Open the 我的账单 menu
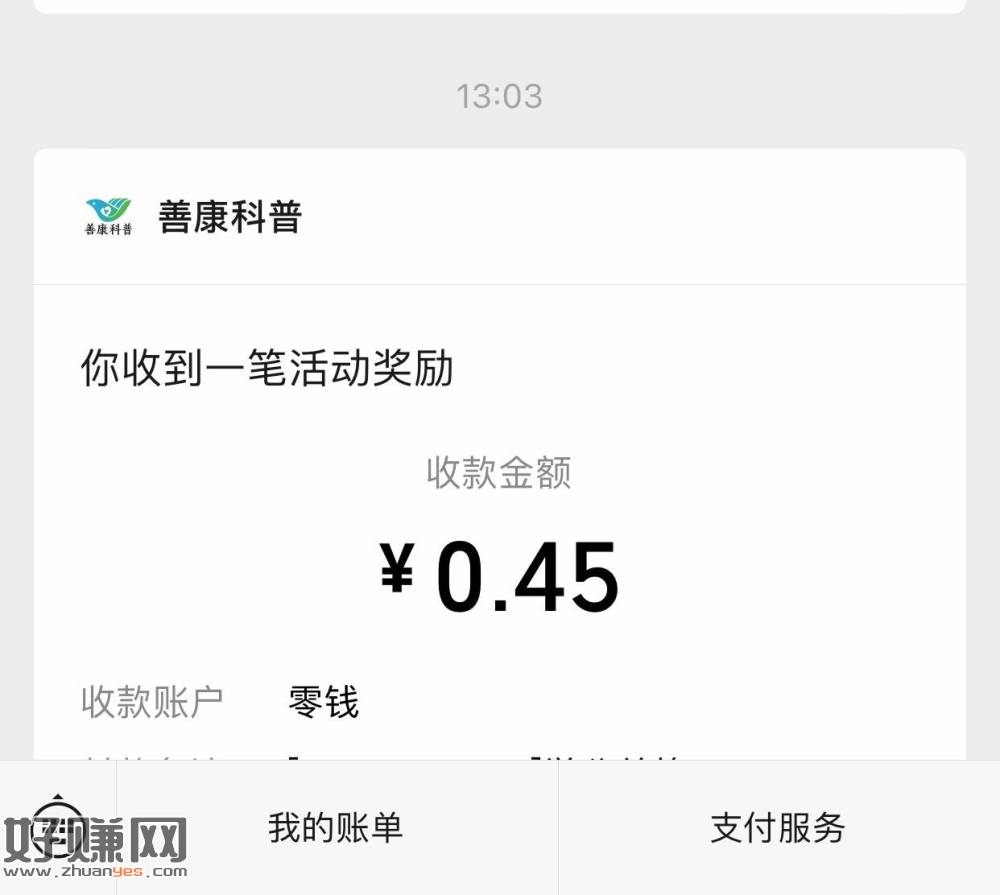The image size is (1000, 895). click(336, 828)
